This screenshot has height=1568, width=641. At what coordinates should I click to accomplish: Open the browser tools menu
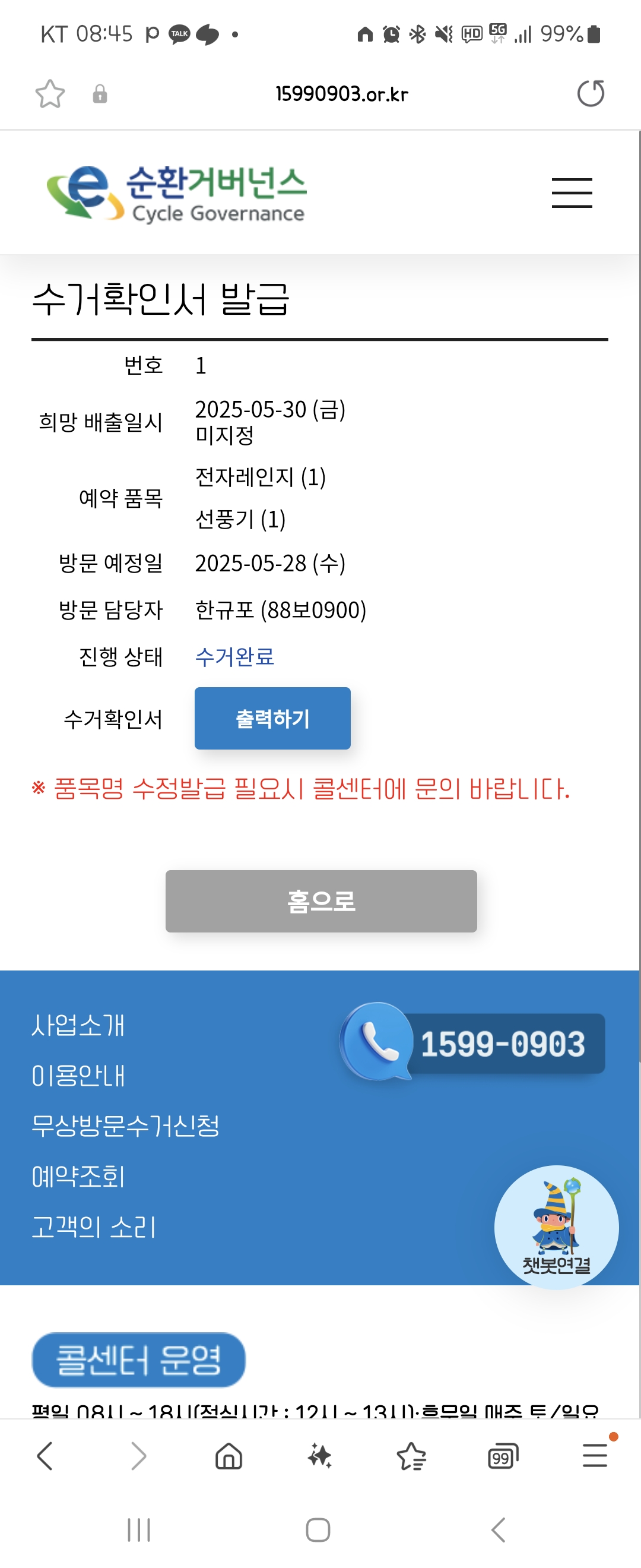594,1456
